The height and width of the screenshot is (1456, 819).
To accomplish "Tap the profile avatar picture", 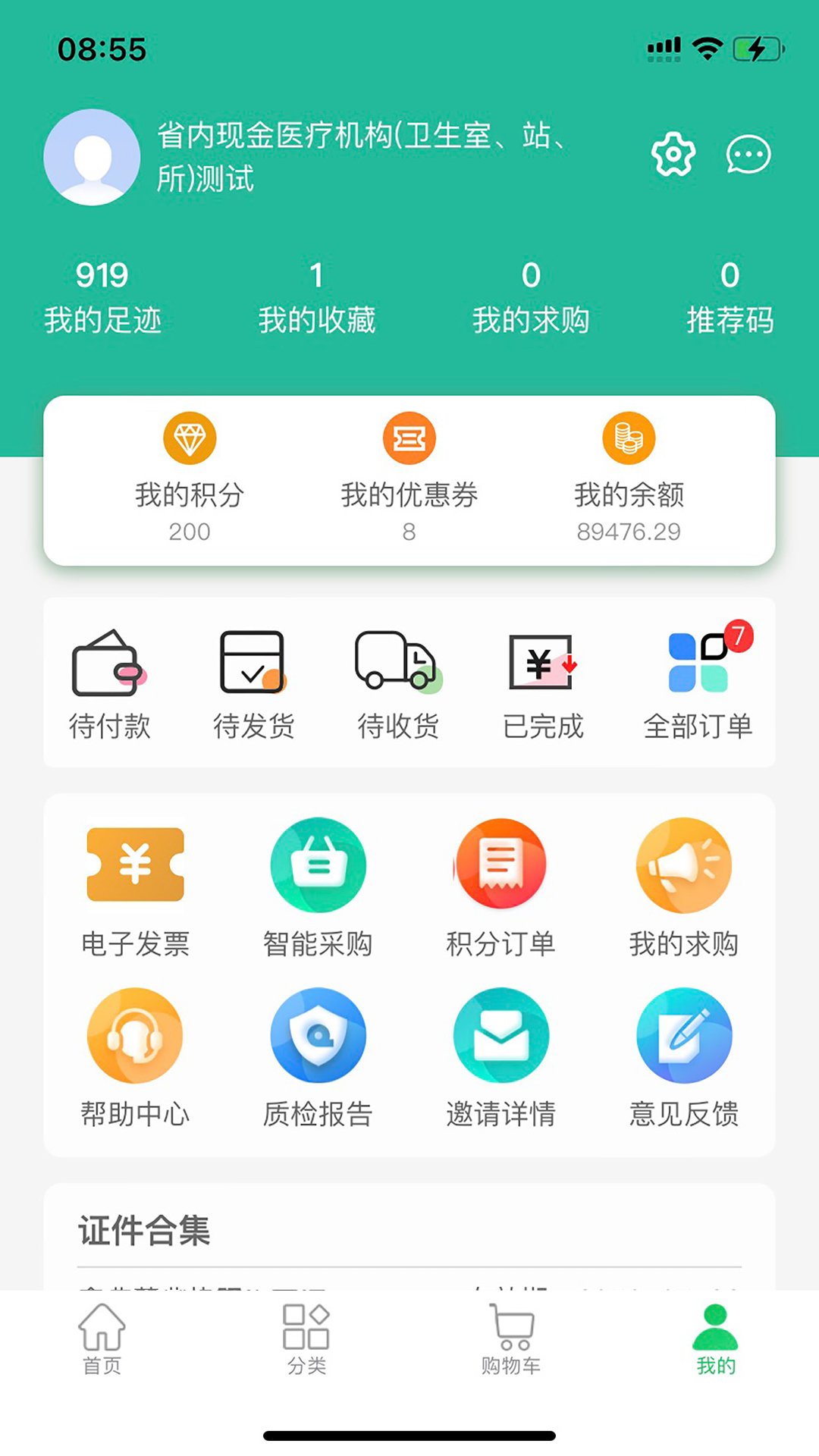I will pos(92,157).
